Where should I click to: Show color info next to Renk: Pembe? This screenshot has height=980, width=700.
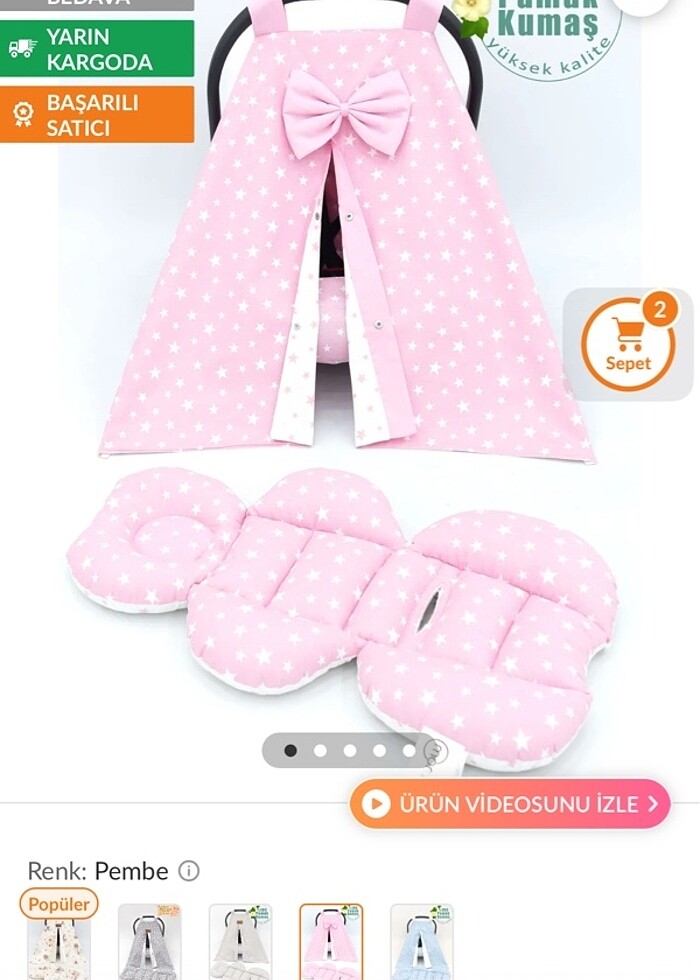click(188, 871)
